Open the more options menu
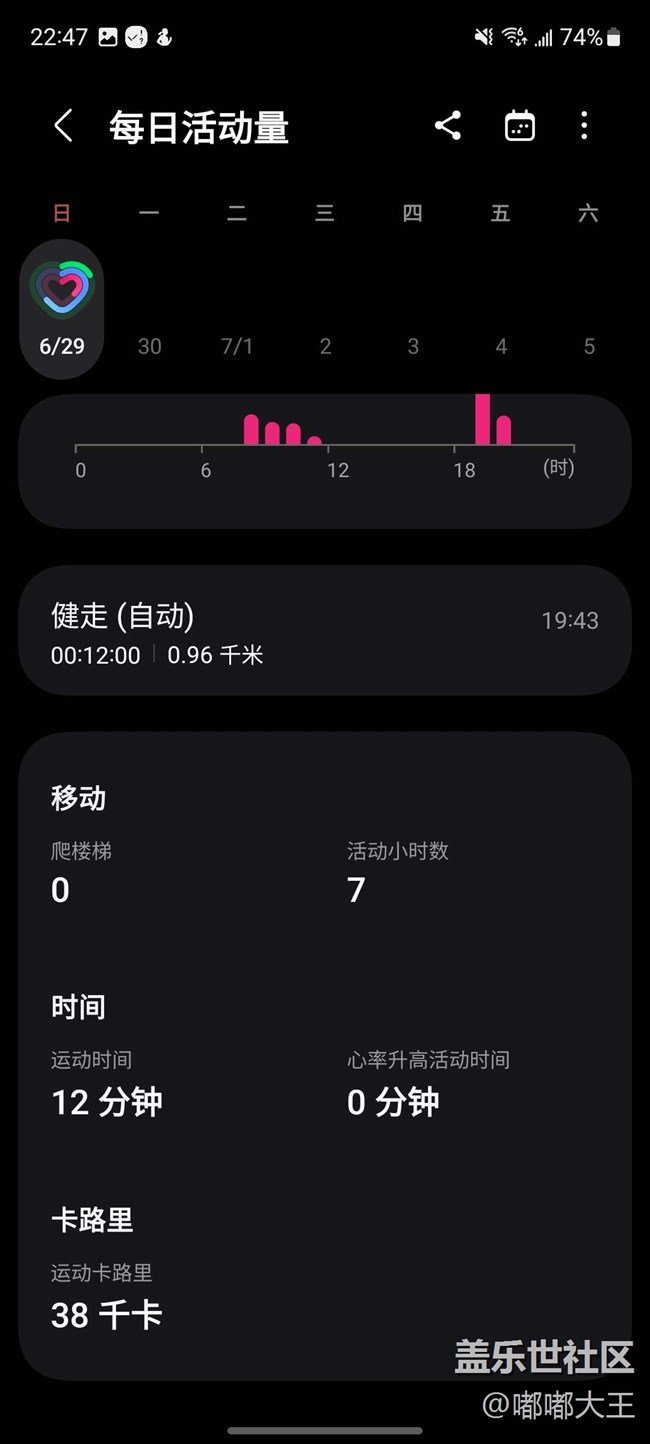 (584, 126)
